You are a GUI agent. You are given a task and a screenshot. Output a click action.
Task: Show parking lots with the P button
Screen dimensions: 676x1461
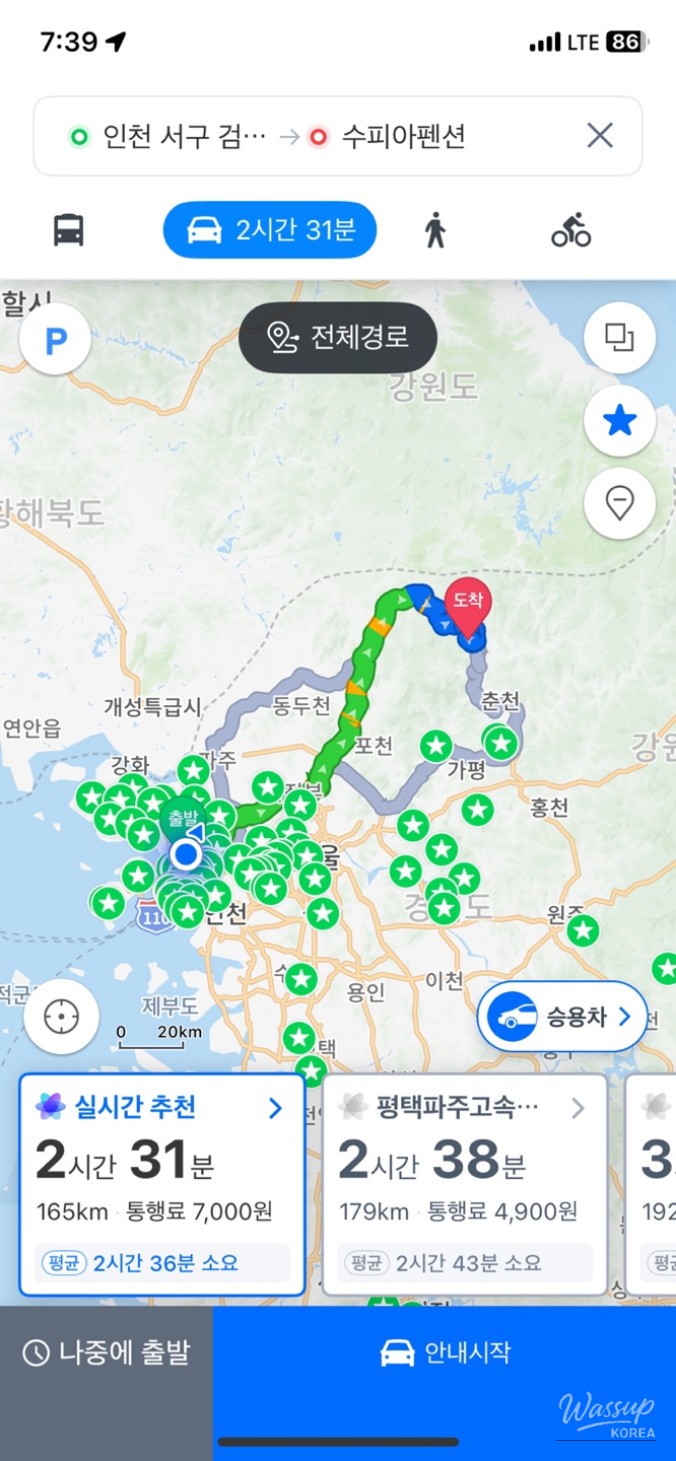55,339
